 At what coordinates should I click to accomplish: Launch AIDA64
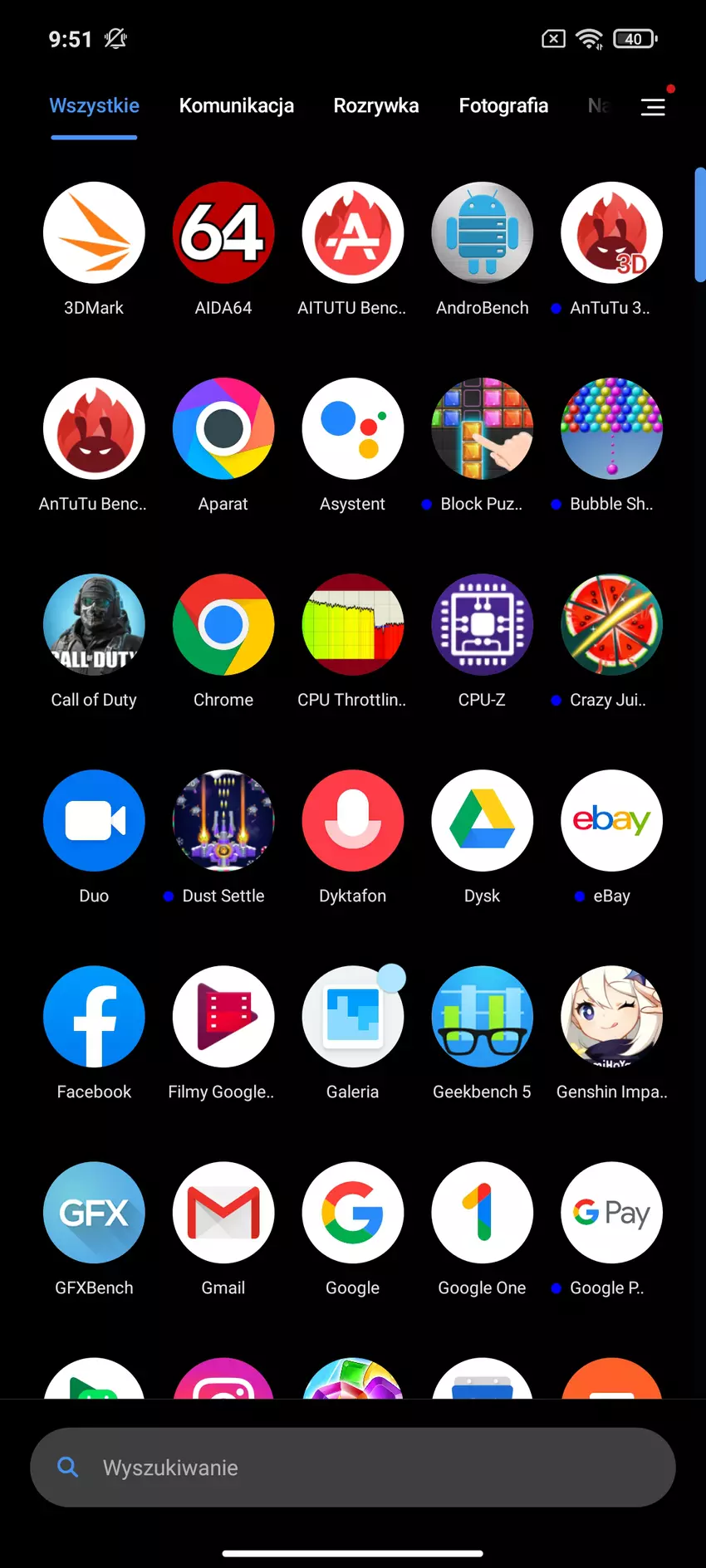pyautogui.click(x=223, y=233)
